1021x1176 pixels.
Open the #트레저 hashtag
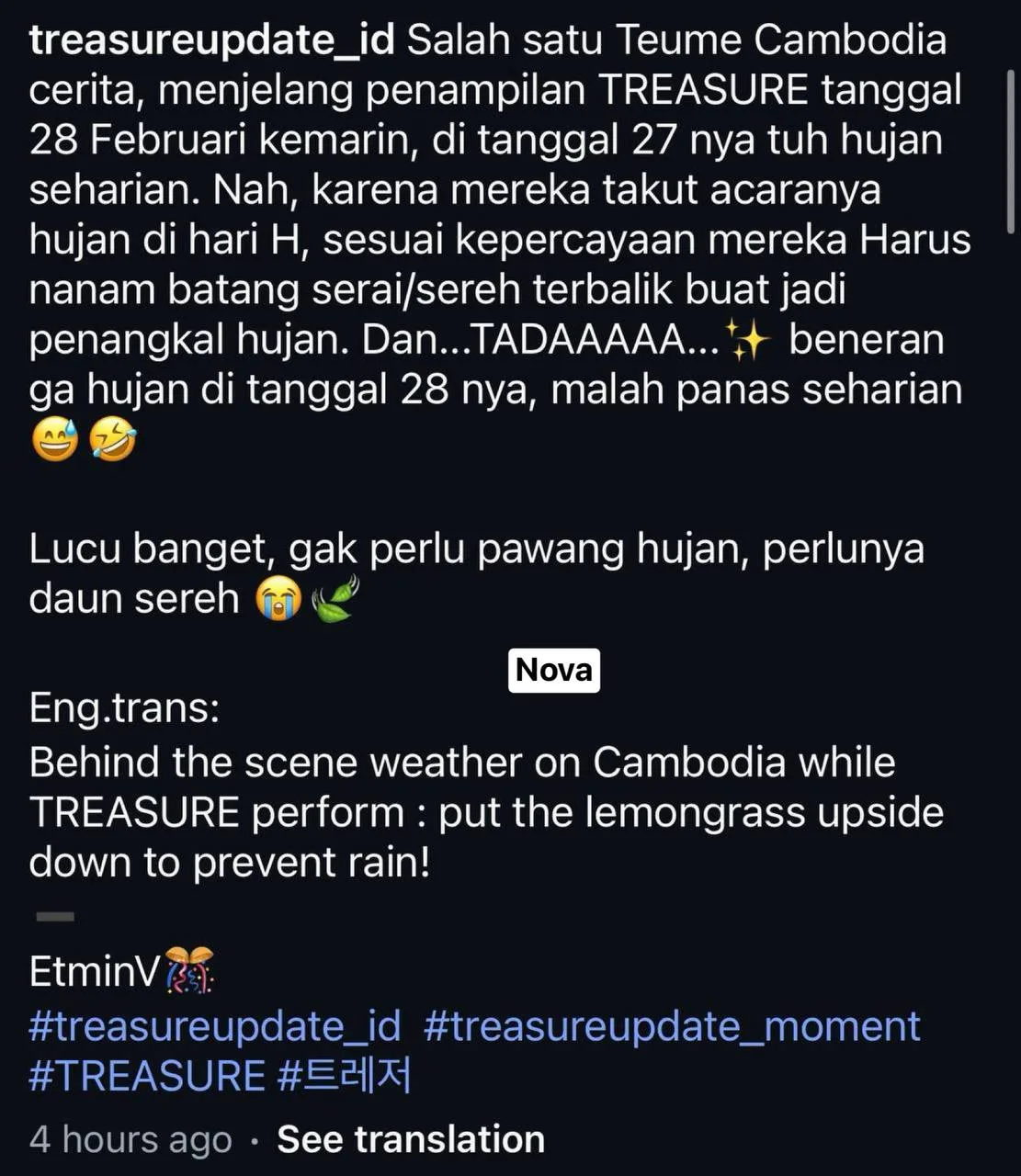(x=345, y=1076)
